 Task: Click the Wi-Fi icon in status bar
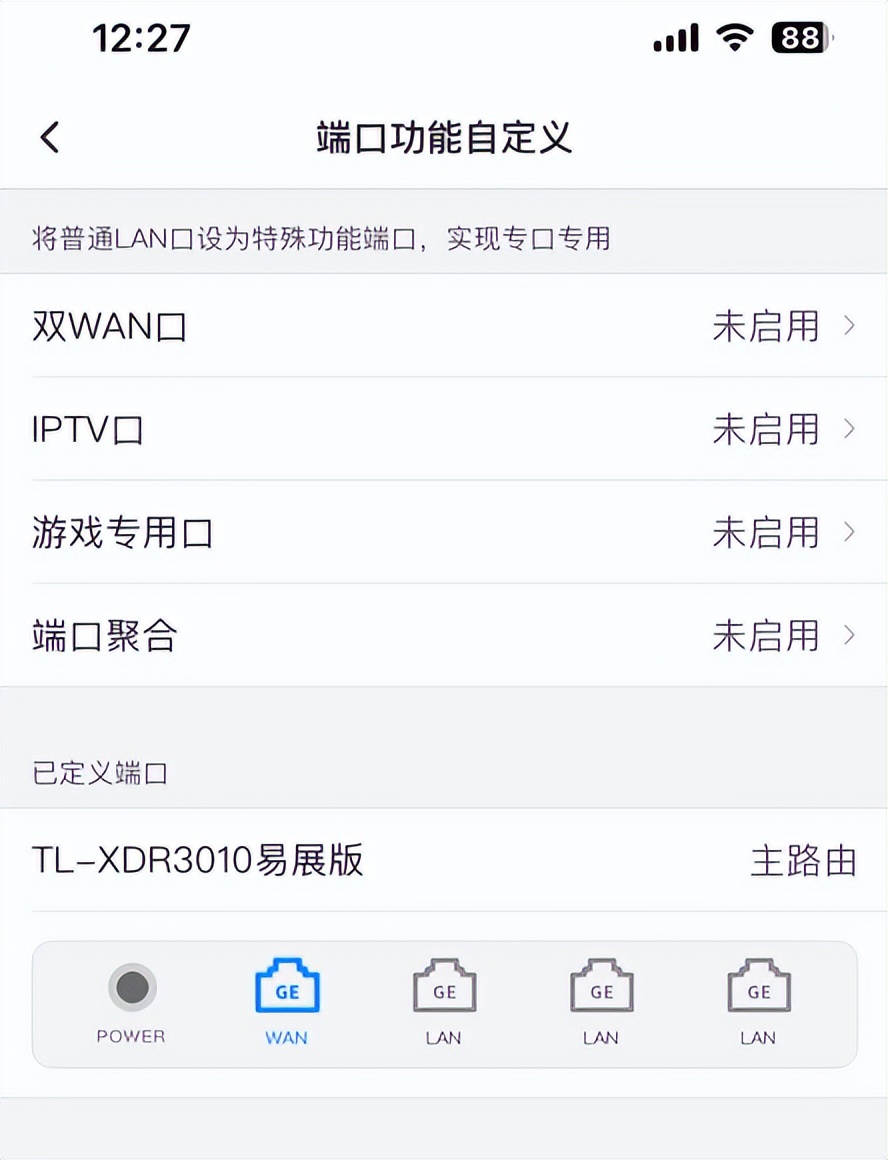(733, 37)
